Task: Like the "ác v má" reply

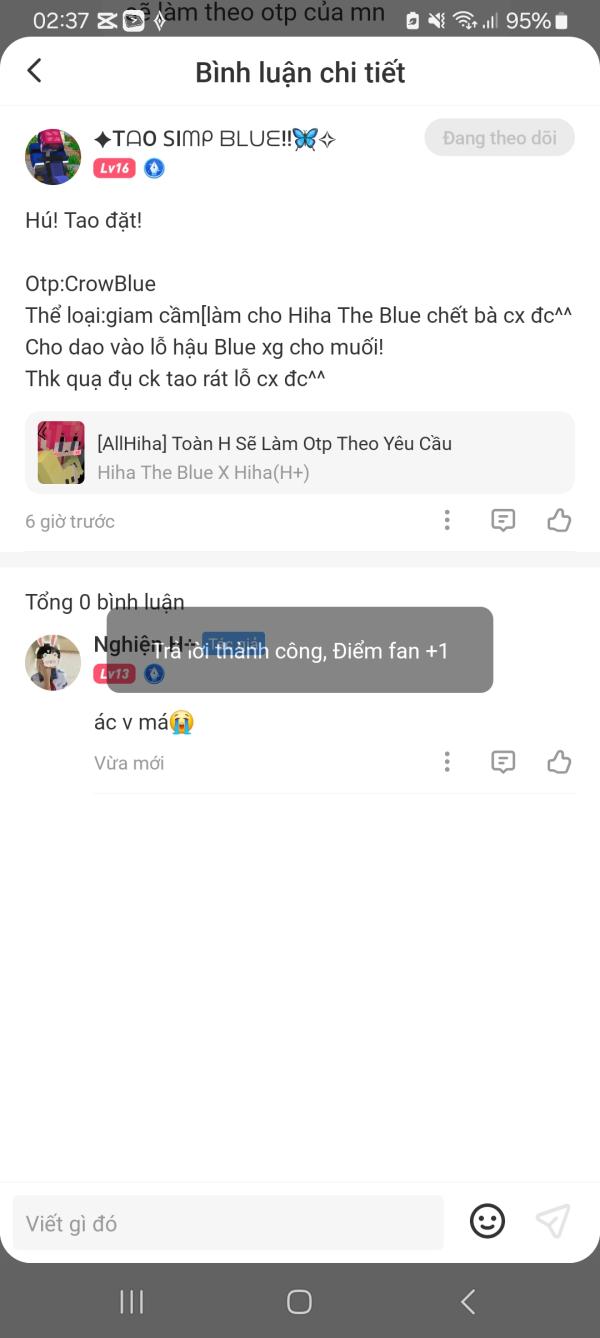Action: 559,762
